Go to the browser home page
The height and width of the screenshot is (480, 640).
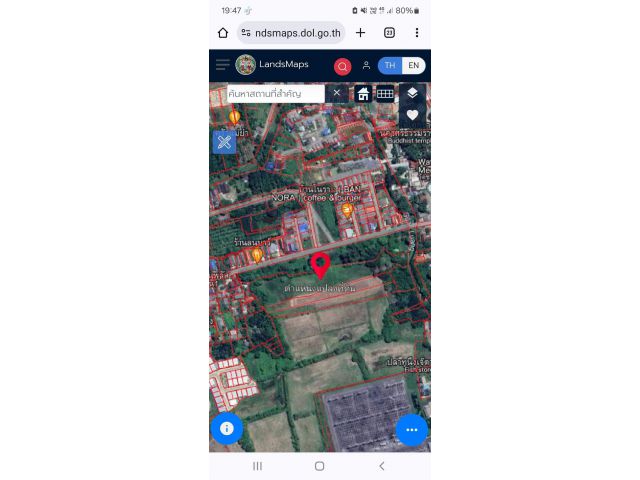(x=223, y=33)
